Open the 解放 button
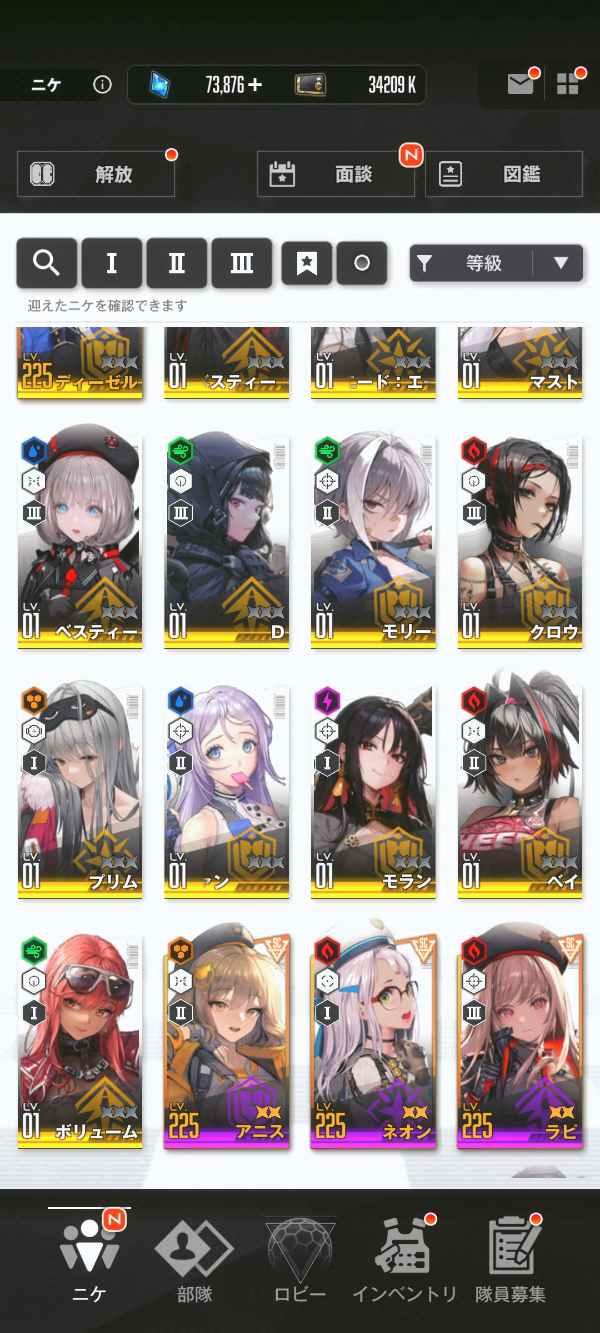600x1333 pixels. tap(96, 174)
